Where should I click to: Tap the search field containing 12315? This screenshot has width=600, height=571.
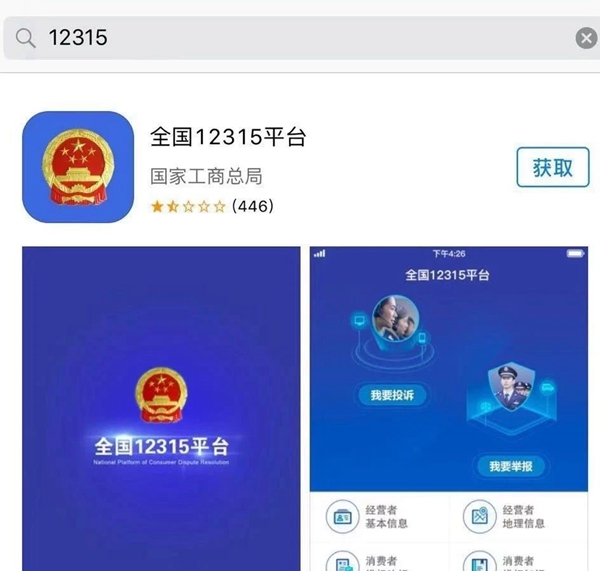pos(300,38)
